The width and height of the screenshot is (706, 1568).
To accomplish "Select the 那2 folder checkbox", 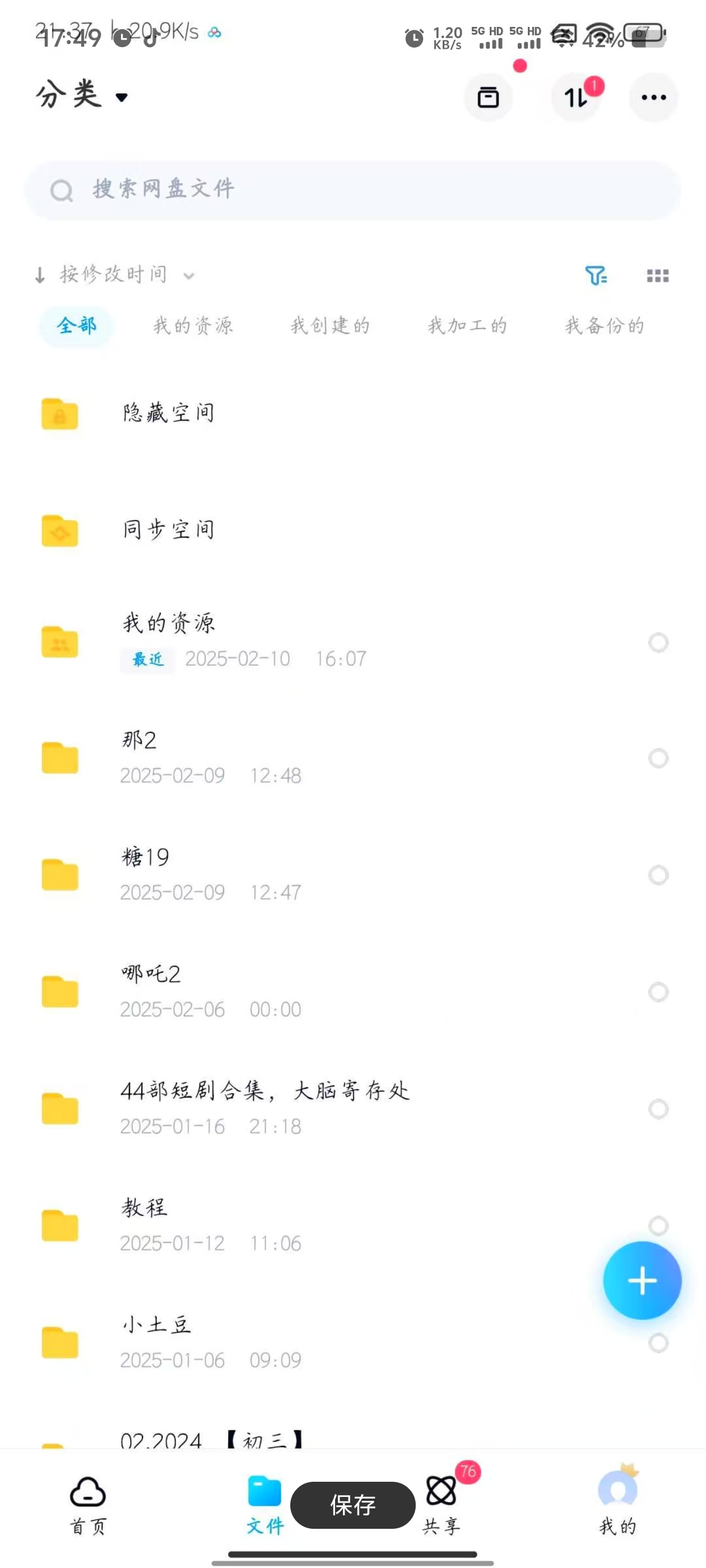I will pos(658,758).
